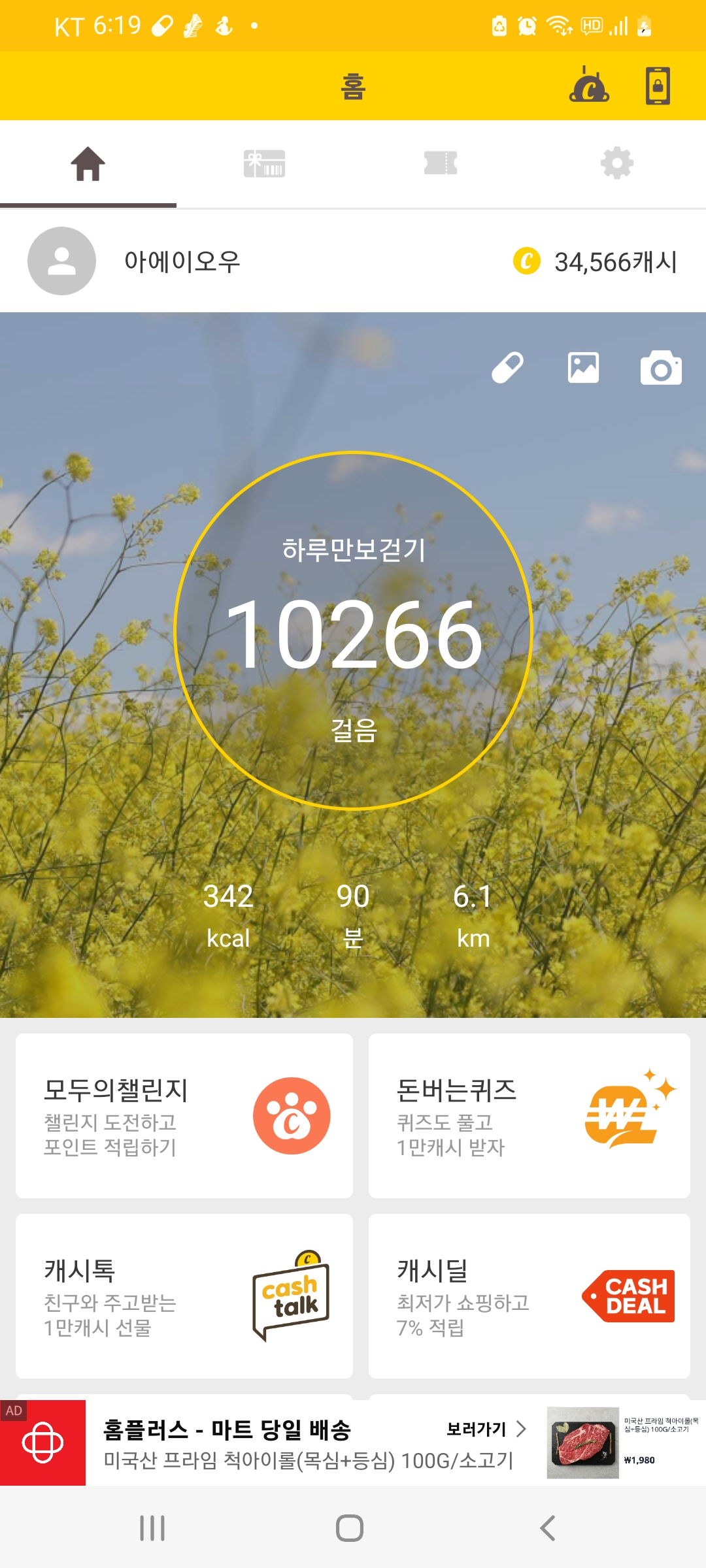Viewport: 706px width, 1568px height.
Task: Open the 돈버는퀴즈 card
Action: click(529, 1116)
